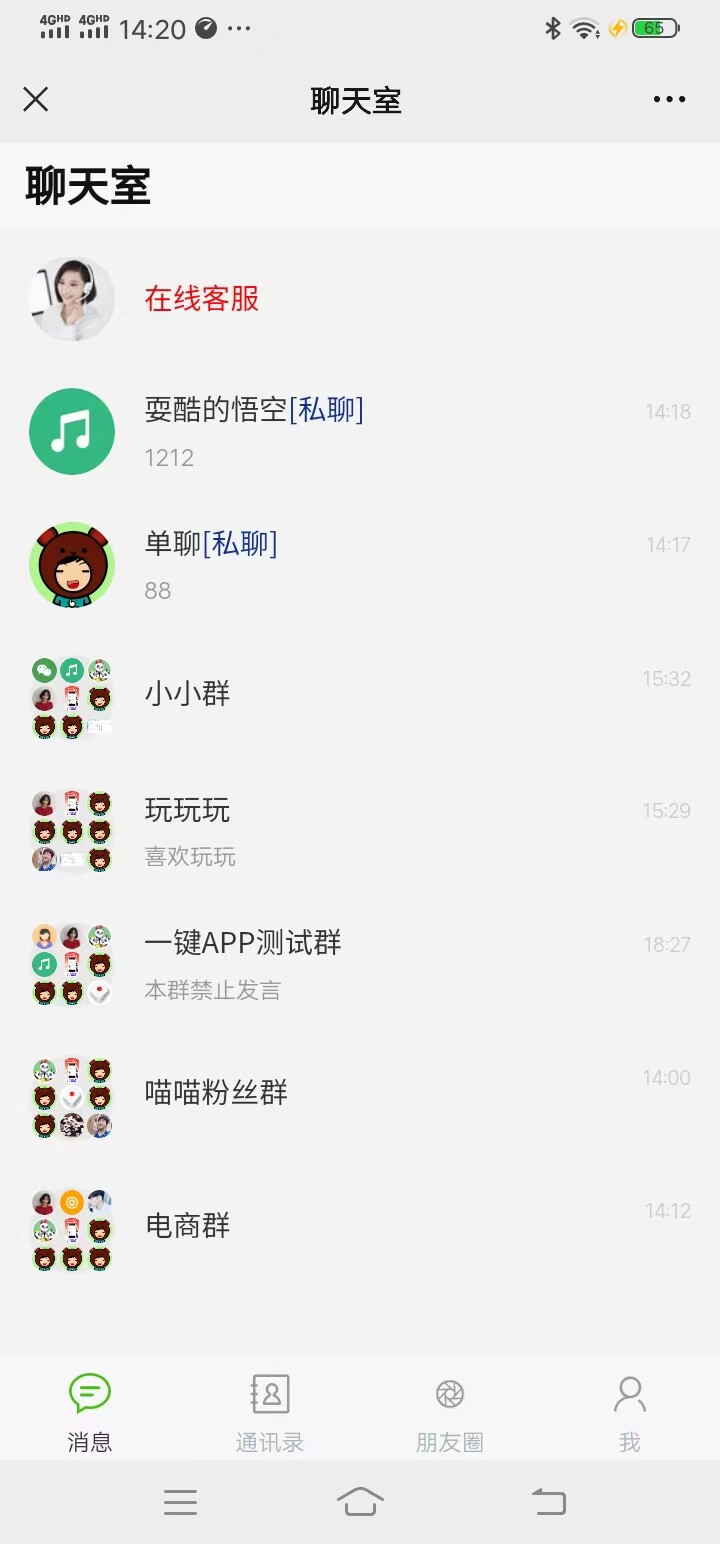Open the top-right more options menu
The width and height of the screenshot is (720, 1544).
click(668, 99)
